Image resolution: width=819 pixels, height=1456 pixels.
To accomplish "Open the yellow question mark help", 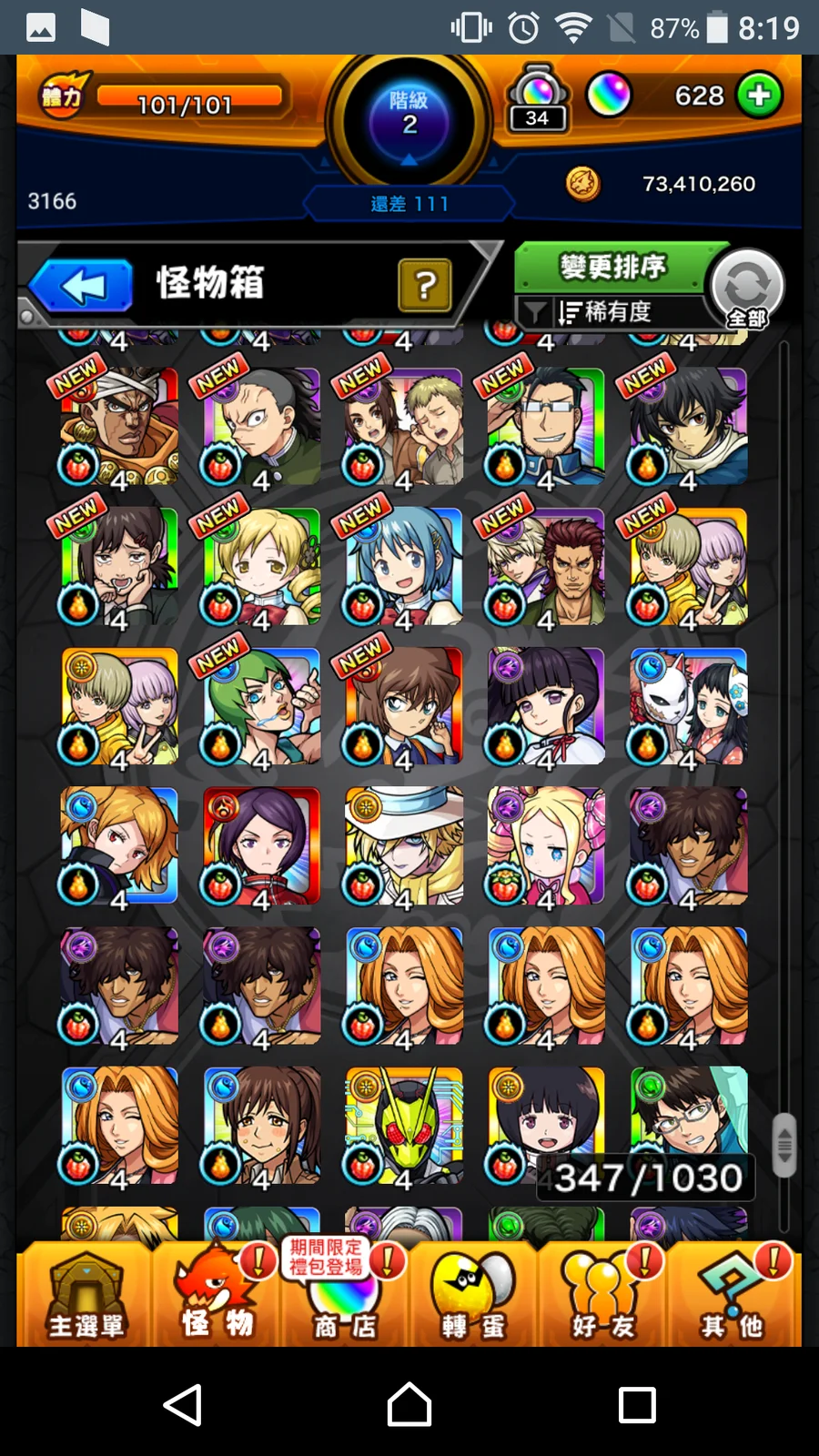I will 424,286.
